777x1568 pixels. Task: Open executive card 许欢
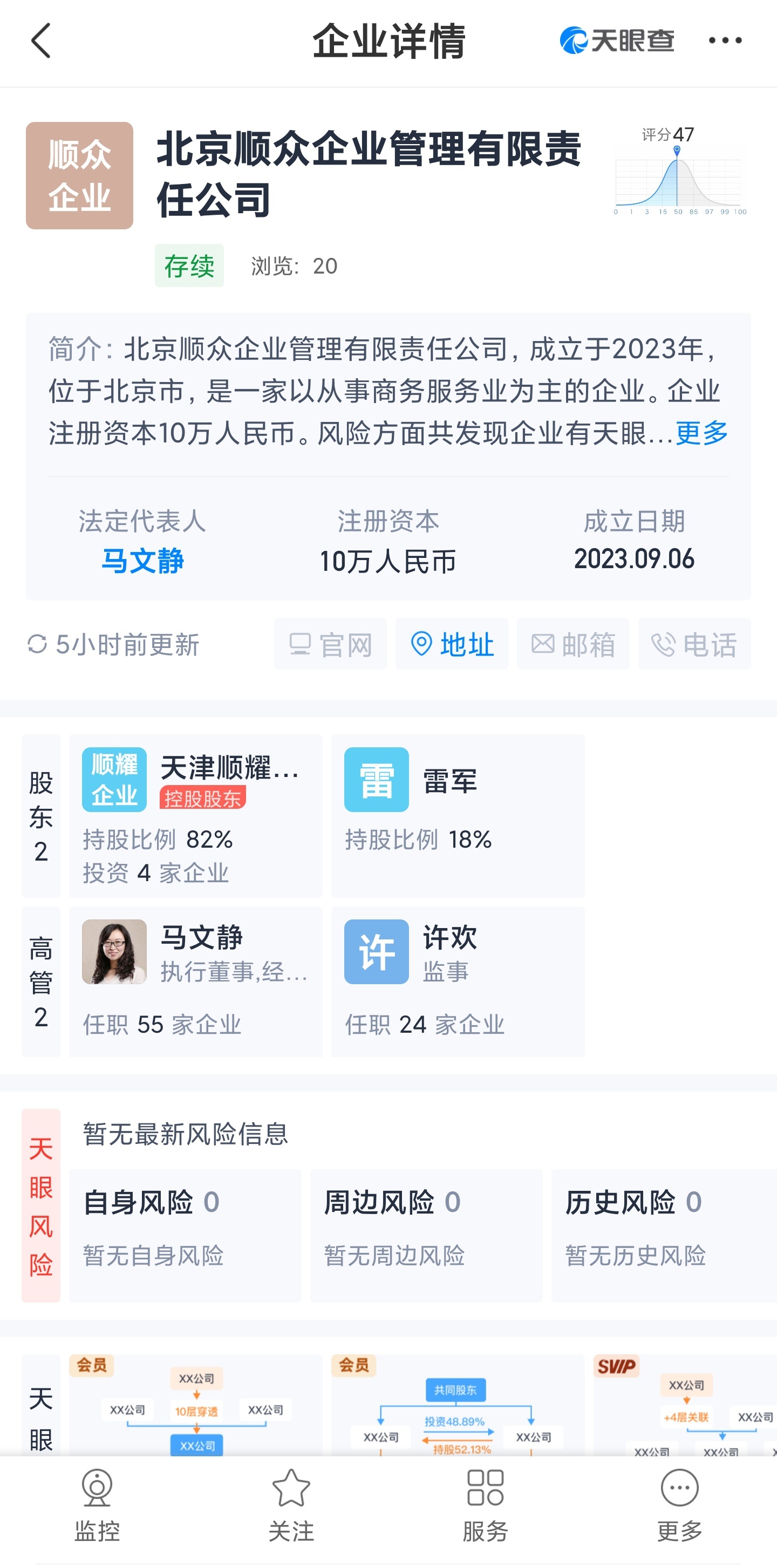[458, 981]
